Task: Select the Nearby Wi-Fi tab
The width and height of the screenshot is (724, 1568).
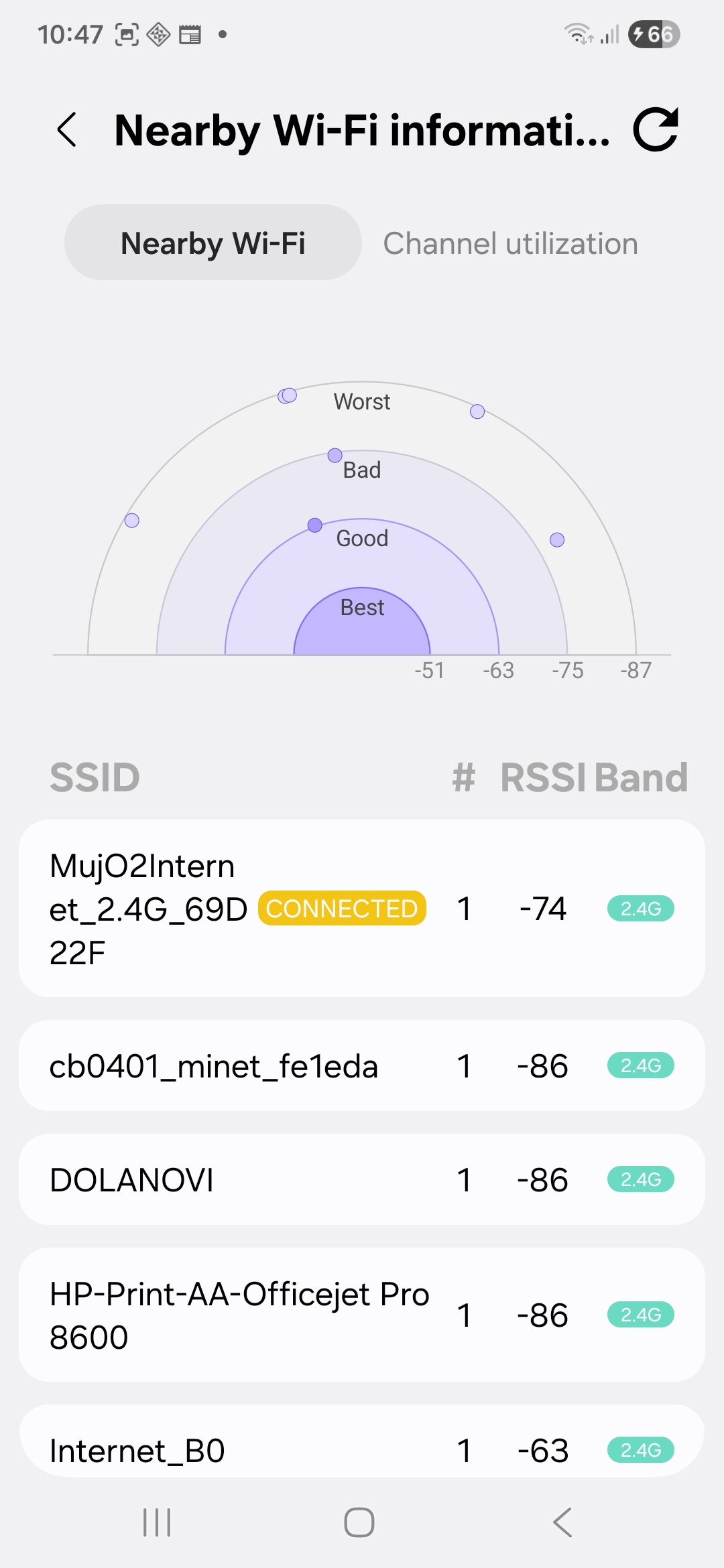Action: click(213, 243)
